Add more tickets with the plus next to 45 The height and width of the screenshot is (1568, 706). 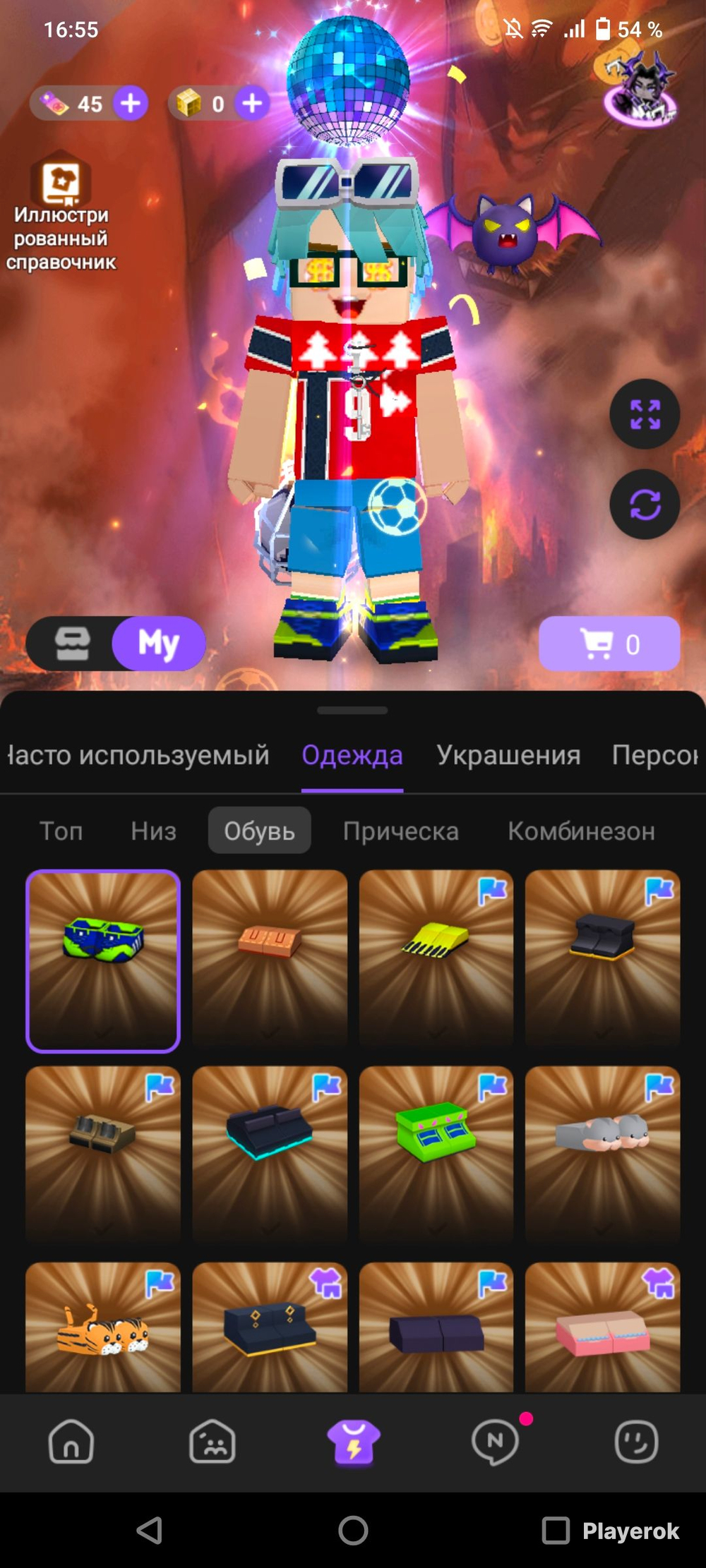pos(130,104)
